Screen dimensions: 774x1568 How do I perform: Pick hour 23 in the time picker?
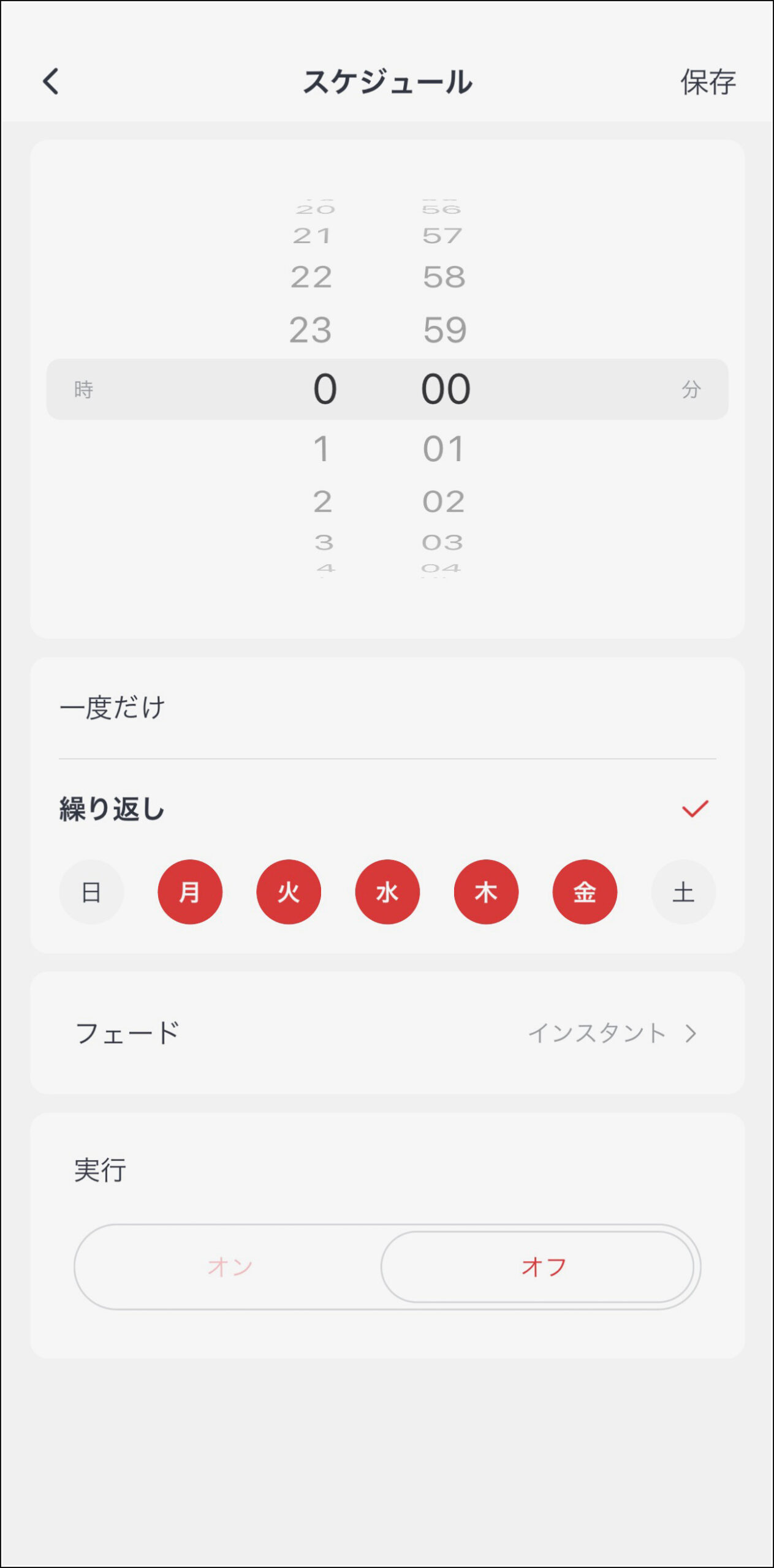tap(311, 330)
